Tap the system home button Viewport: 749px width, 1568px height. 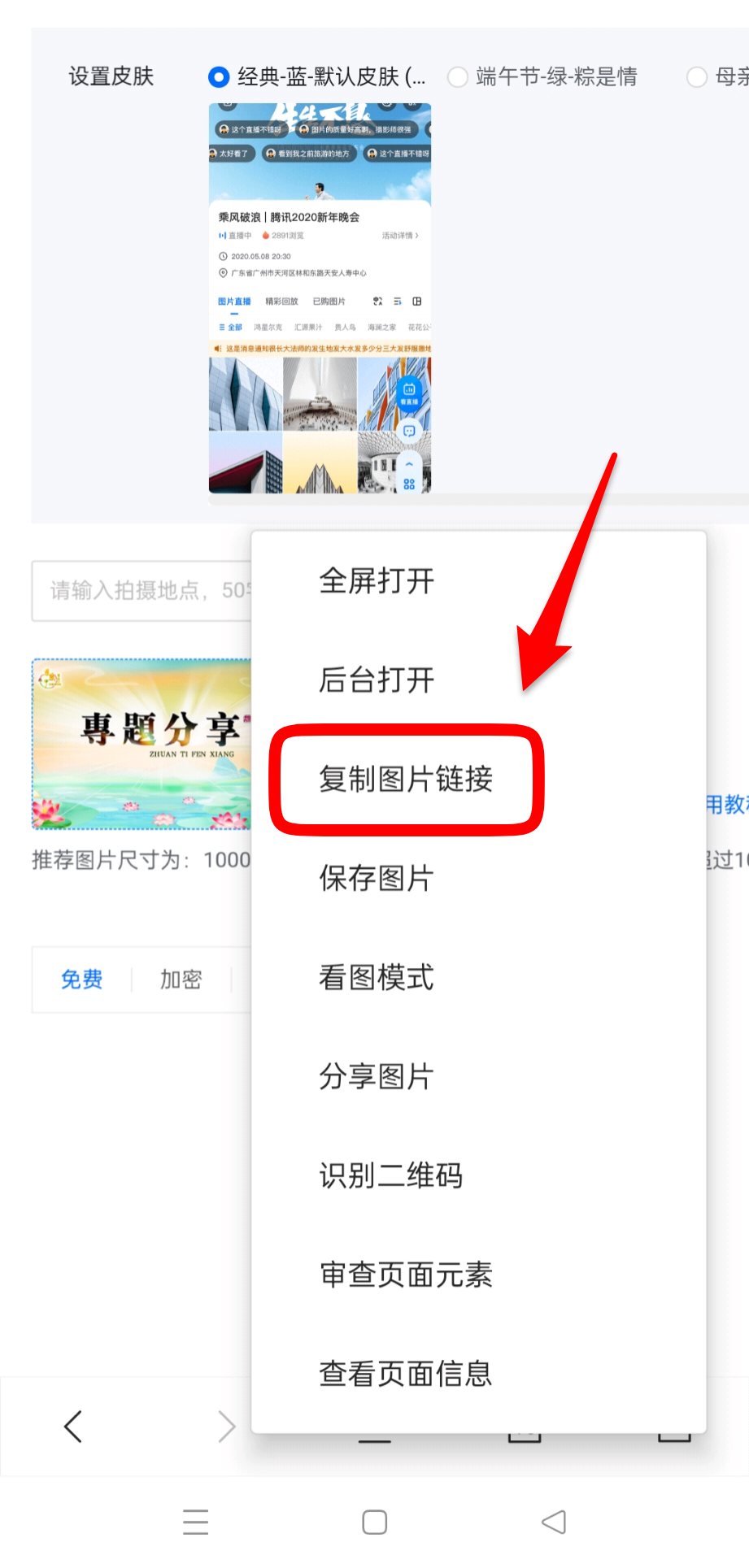coord(374,1522)
